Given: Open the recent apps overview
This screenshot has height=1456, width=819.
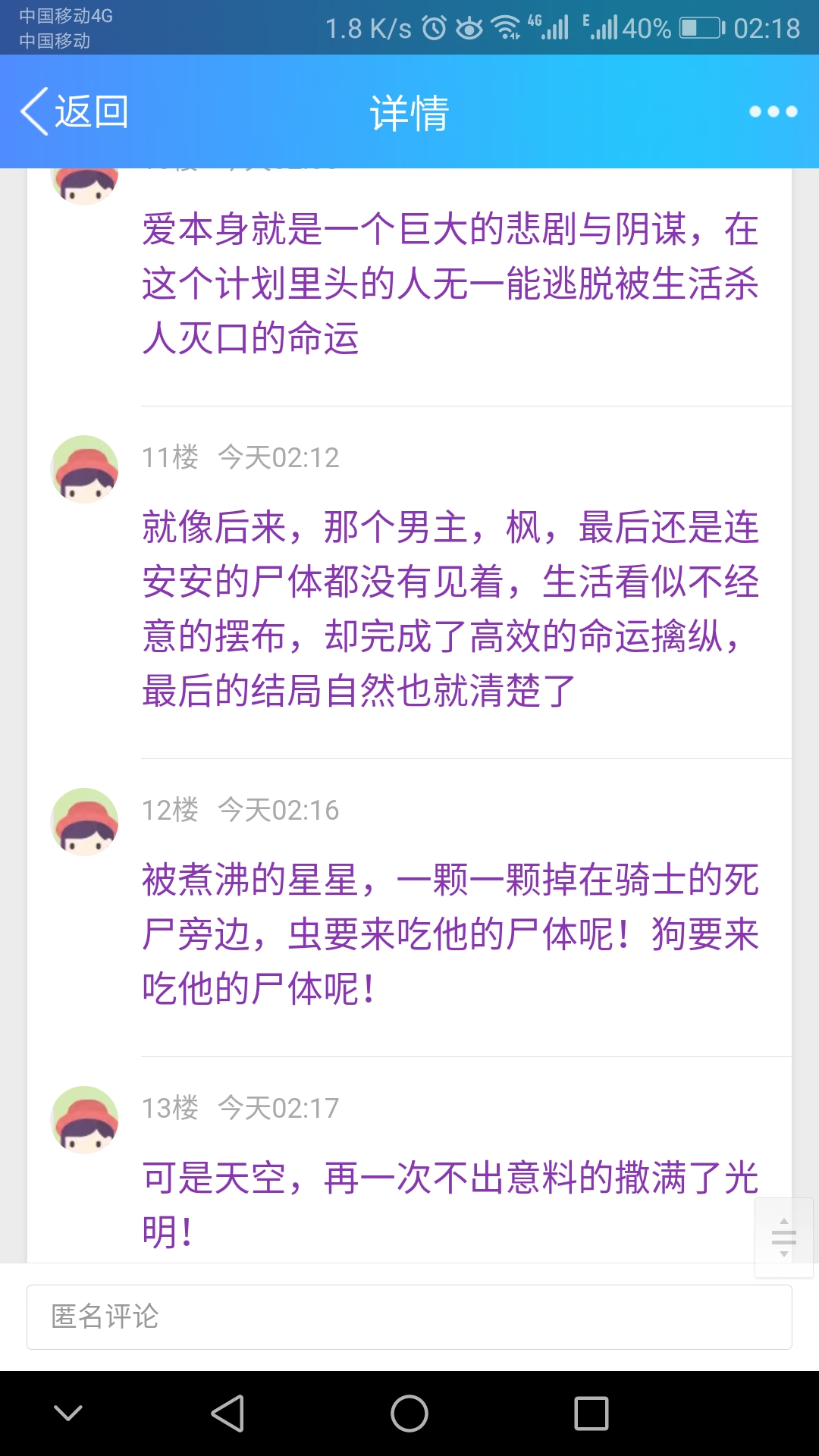Looking at the screenshot, I should point(591,1414).
